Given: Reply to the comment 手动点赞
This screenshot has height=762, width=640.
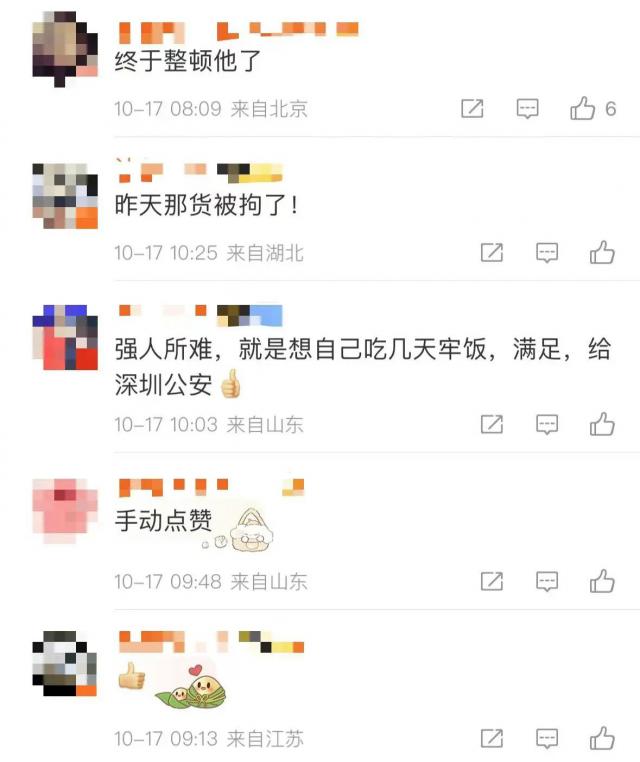Looking at the screenshot, I should [x=547, y=581].
